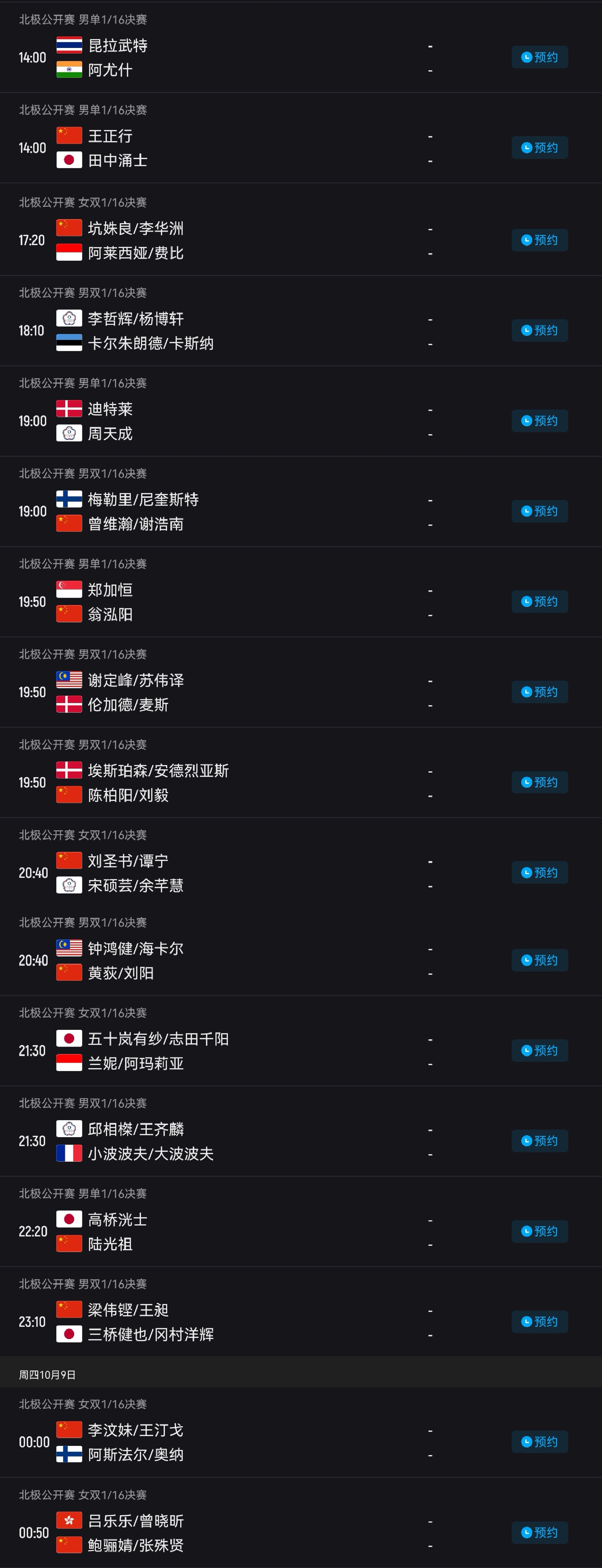The height and width of the screenshot is (1568, 602).
Task: Reserve the 刘圣书/谭宁 match
Action: pos(539,873)
